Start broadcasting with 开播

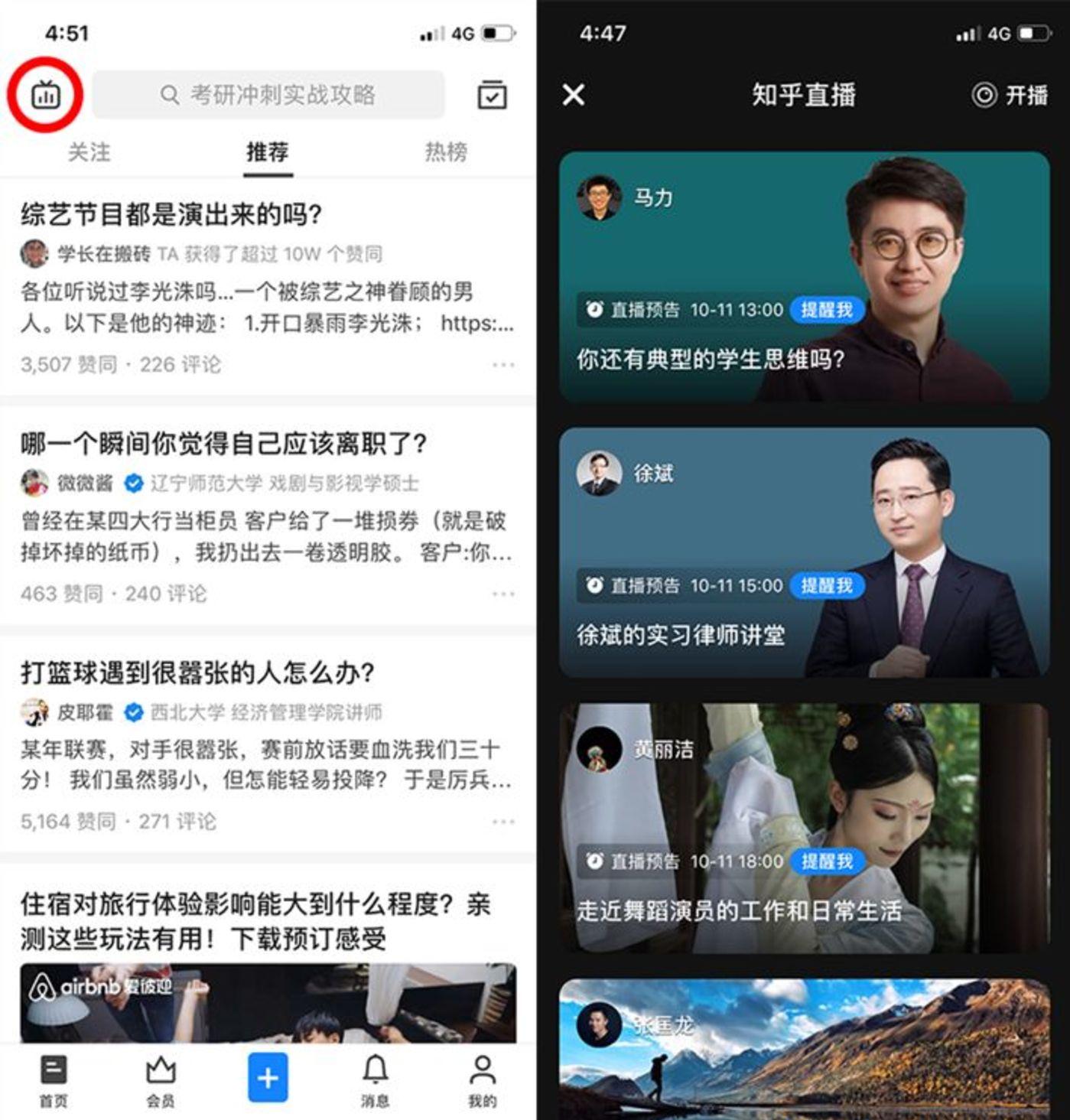1010,95
